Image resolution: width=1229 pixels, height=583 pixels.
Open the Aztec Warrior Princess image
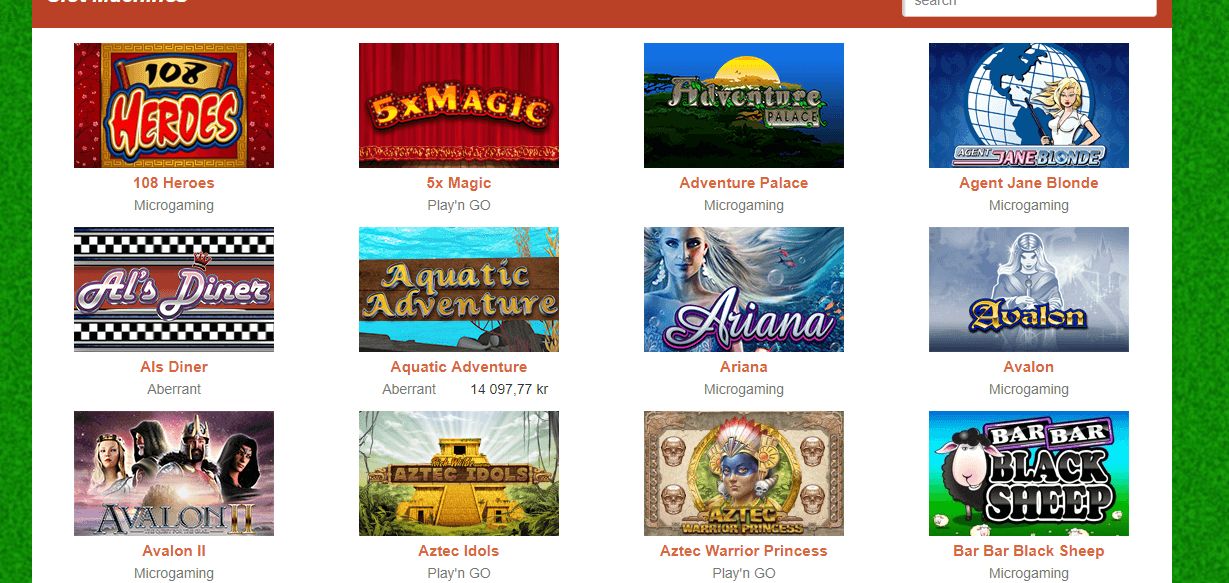744,473
